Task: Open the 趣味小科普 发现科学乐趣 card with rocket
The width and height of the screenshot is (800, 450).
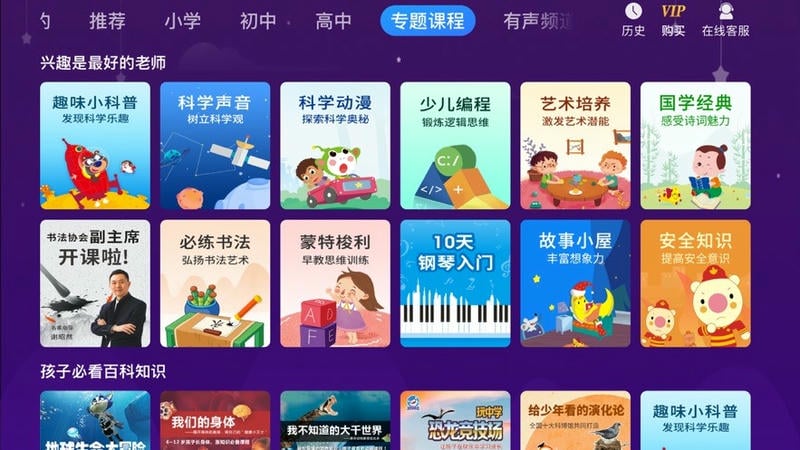Action: click(95, 145)
